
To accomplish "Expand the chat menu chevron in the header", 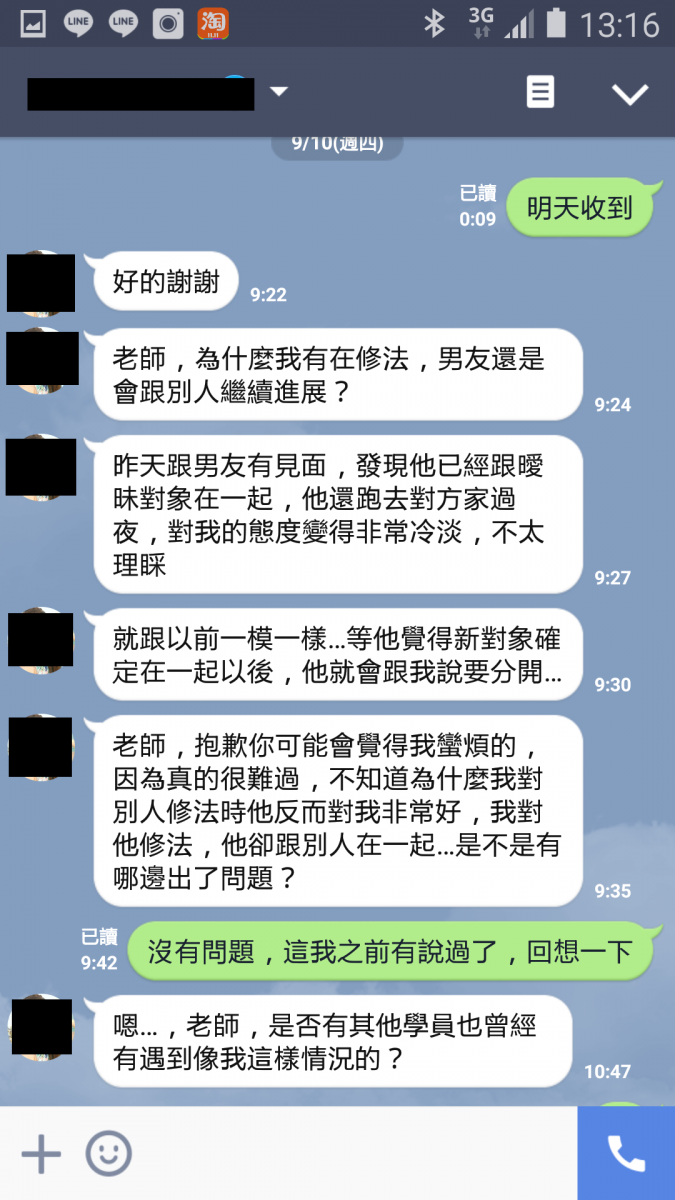I will point(630,94).
